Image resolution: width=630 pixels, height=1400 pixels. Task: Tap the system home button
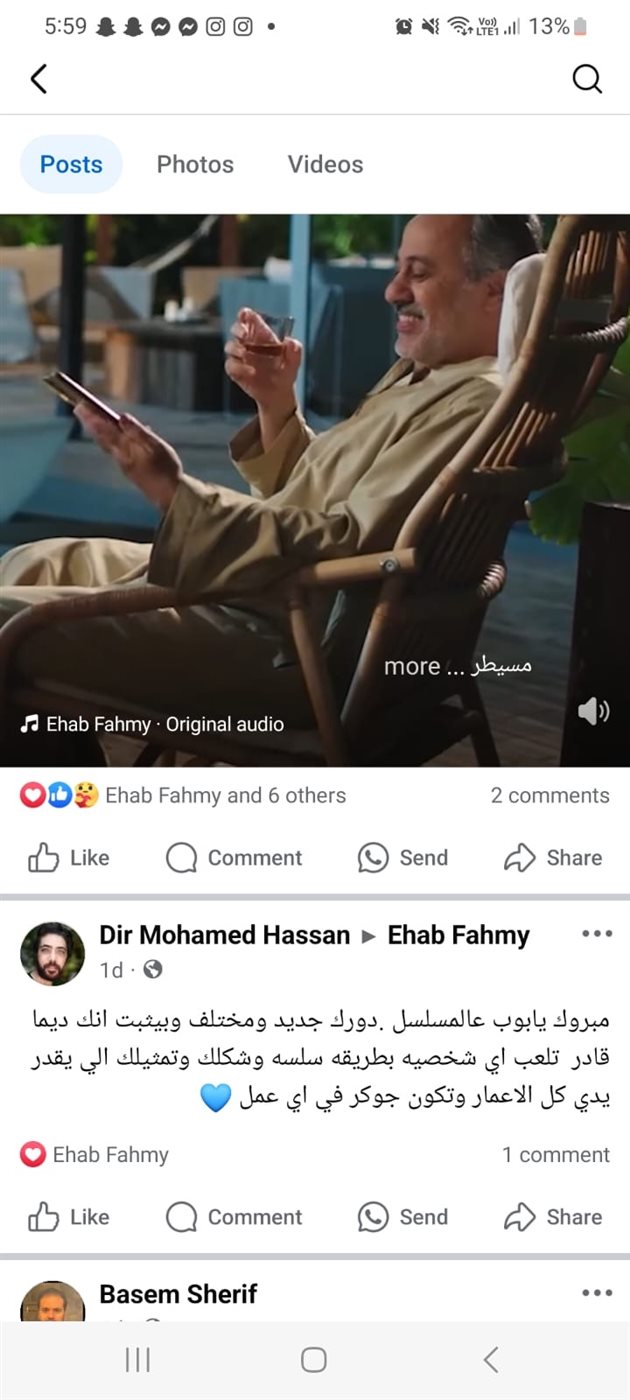click(314, 1359)
